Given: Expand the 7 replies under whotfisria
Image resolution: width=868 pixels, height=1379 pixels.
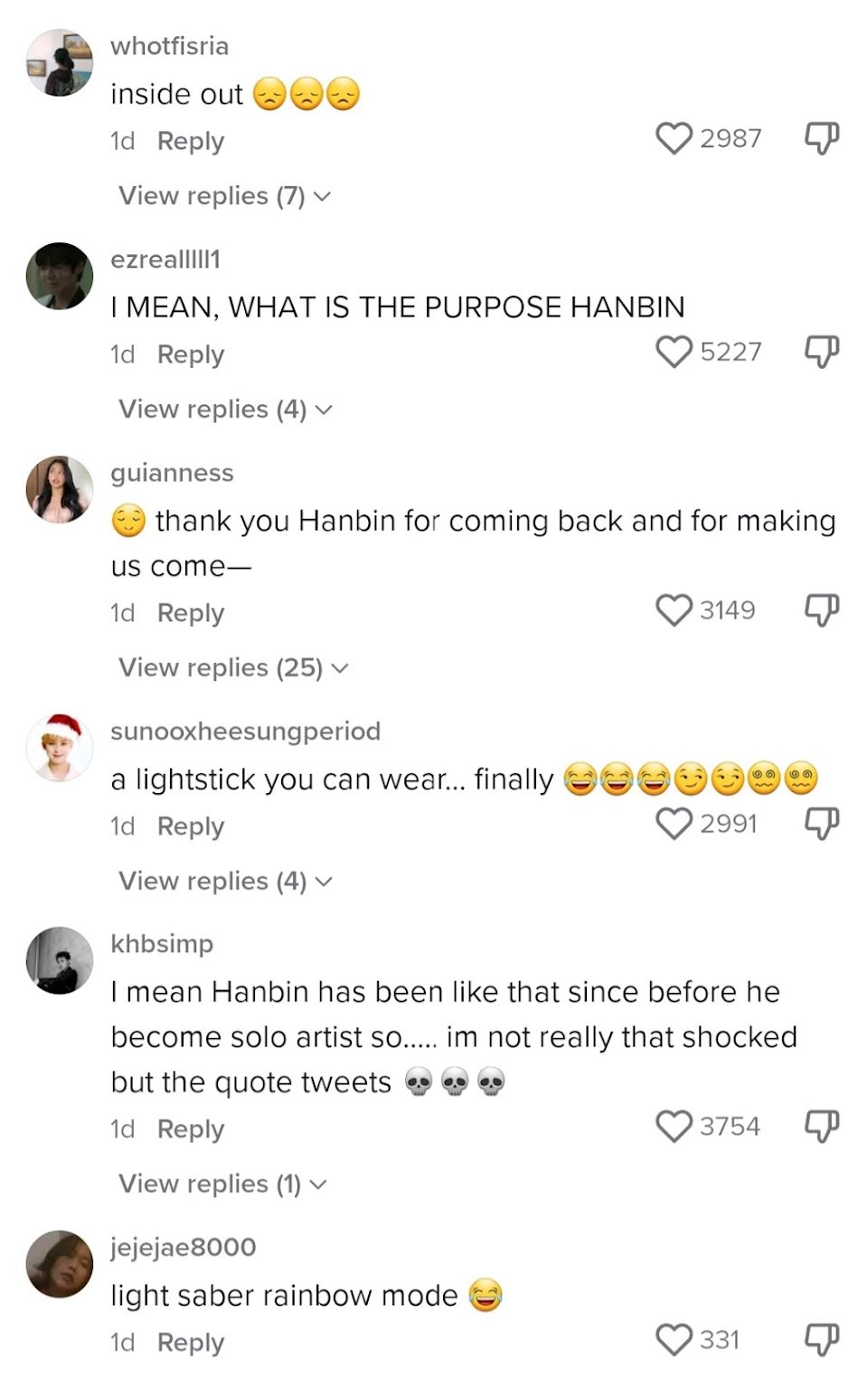Looking at the screenshot, I should 224,195.
